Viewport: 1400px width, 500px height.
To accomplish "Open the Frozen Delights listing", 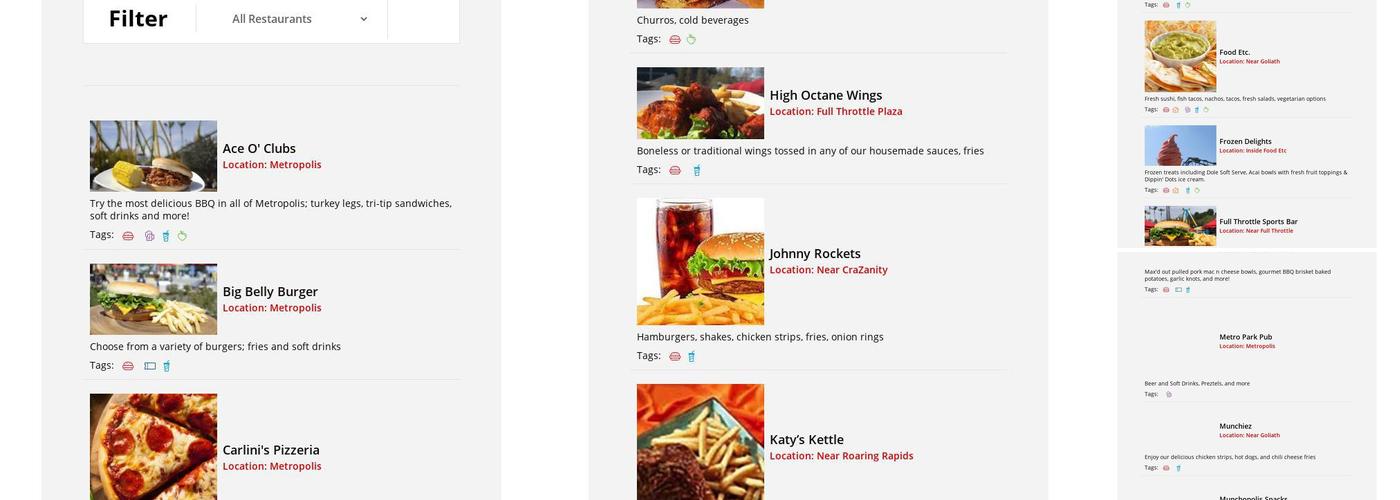I will [1245, 142].
